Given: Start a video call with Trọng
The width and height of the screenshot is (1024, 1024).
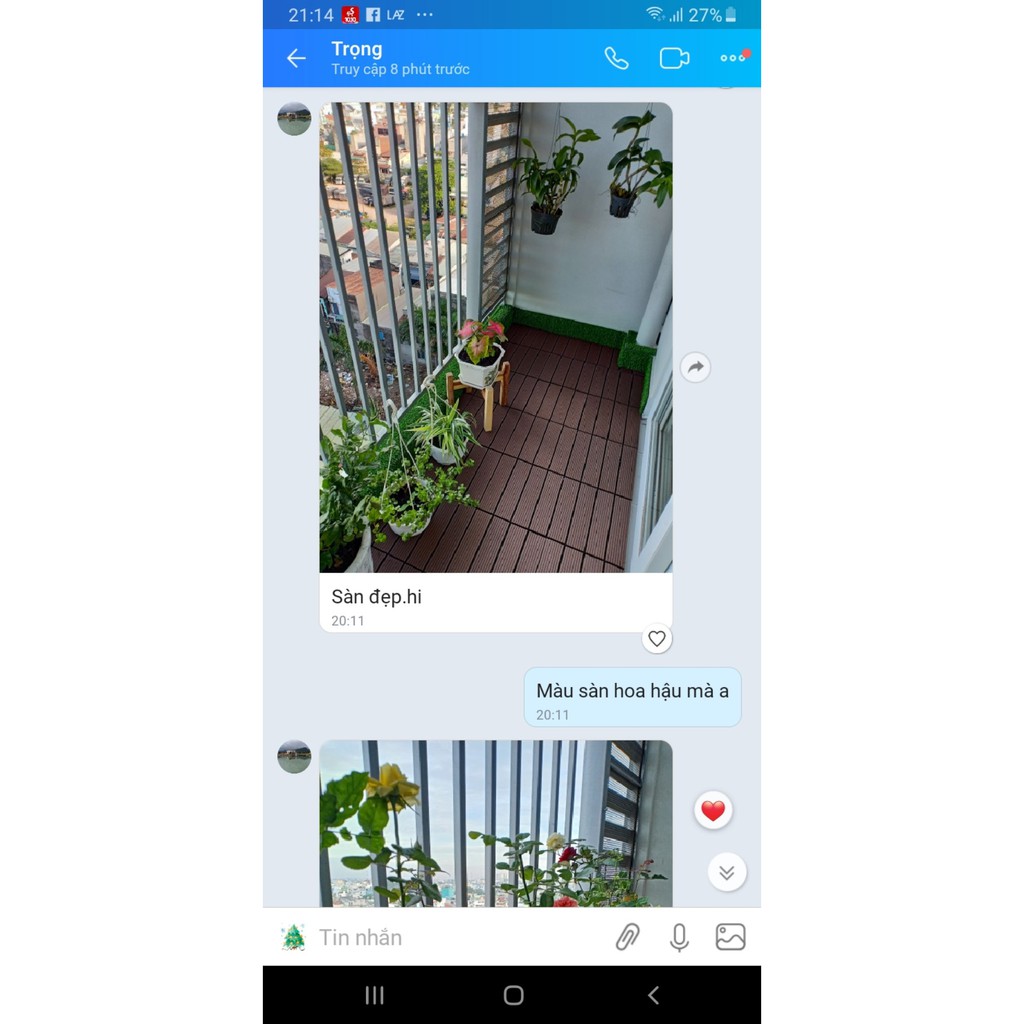Looking at the screenshot, I should tap(674, 58).
